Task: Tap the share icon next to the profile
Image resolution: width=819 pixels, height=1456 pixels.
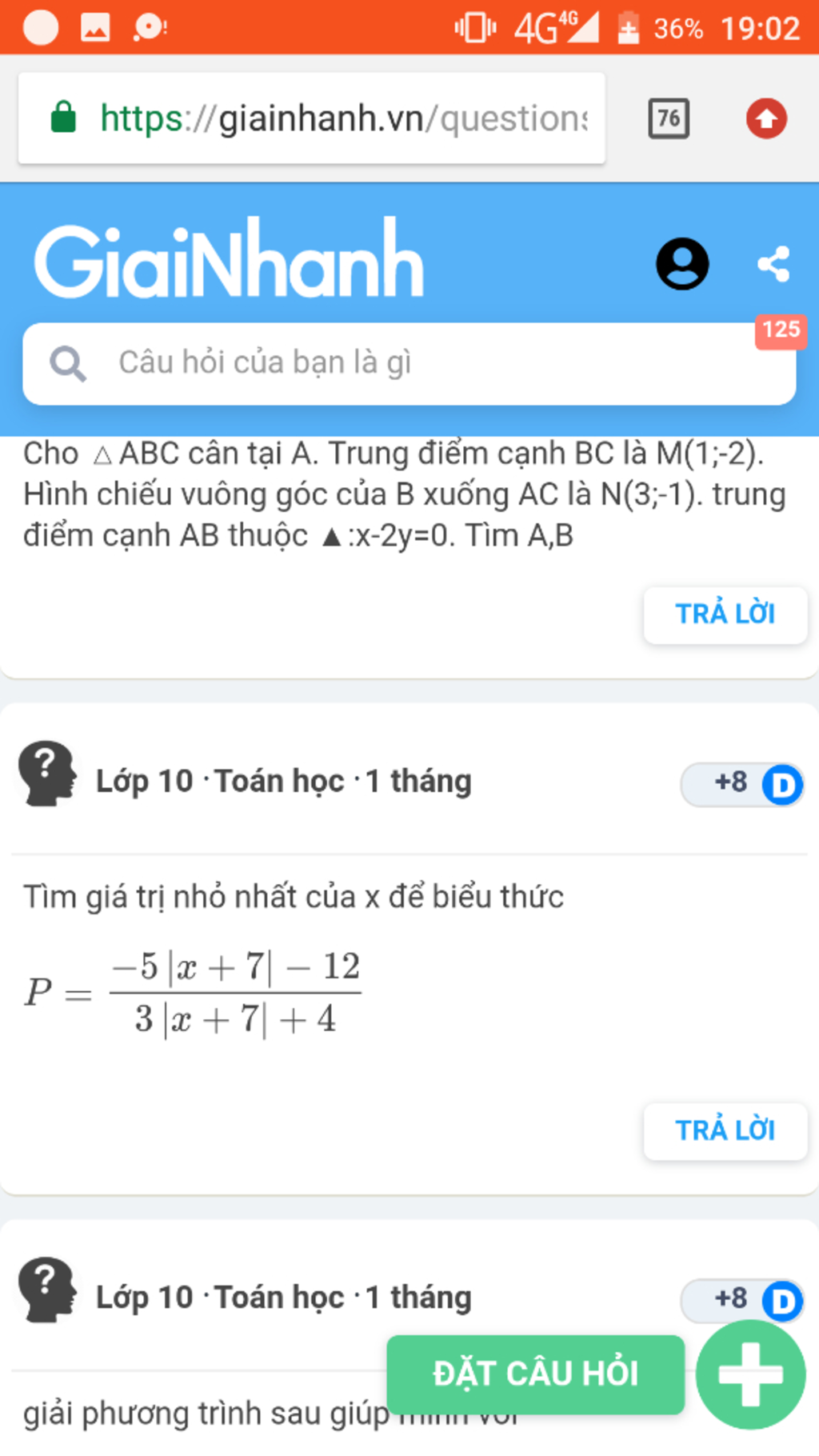Action: pos(773,265)
